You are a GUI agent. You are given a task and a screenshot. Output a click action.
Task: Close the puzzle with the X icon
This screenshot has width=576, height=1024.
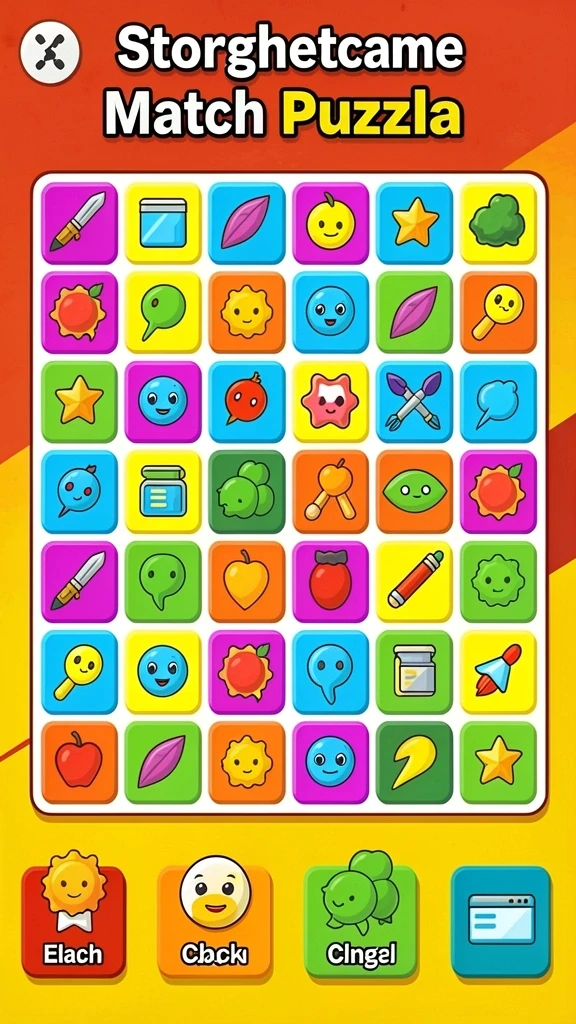tap(50, 52)
